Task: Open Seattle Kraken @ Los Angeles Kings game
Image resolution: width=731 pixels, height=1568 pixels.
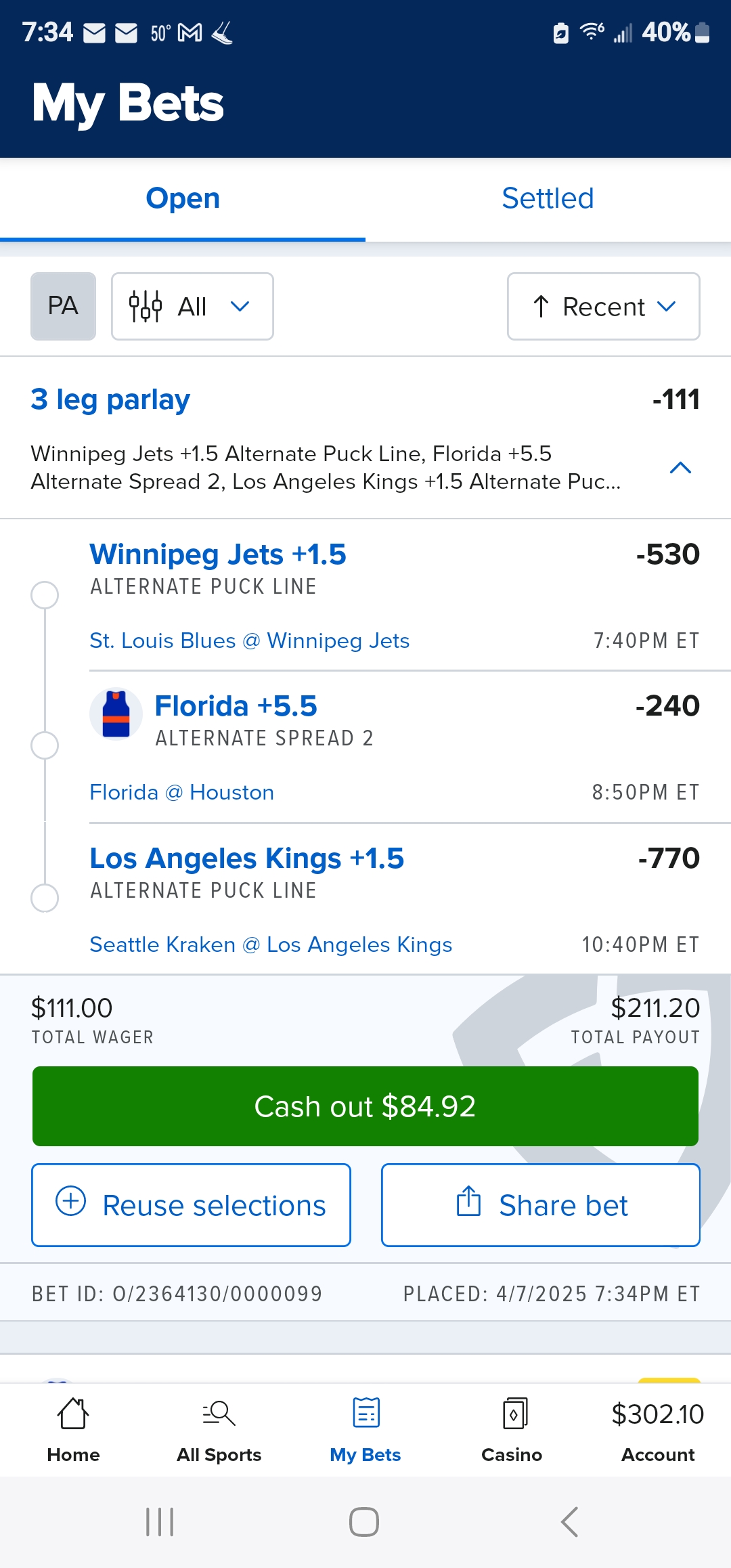Action: coord(271,944)
